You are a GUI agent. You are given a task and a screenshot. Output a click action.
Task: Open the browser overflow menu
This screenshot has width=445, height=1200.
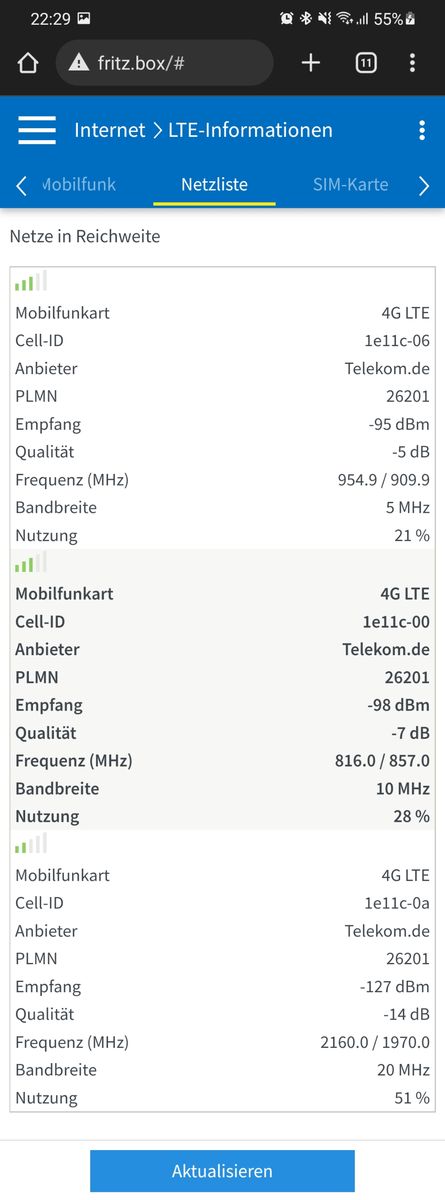click(412, 63)
